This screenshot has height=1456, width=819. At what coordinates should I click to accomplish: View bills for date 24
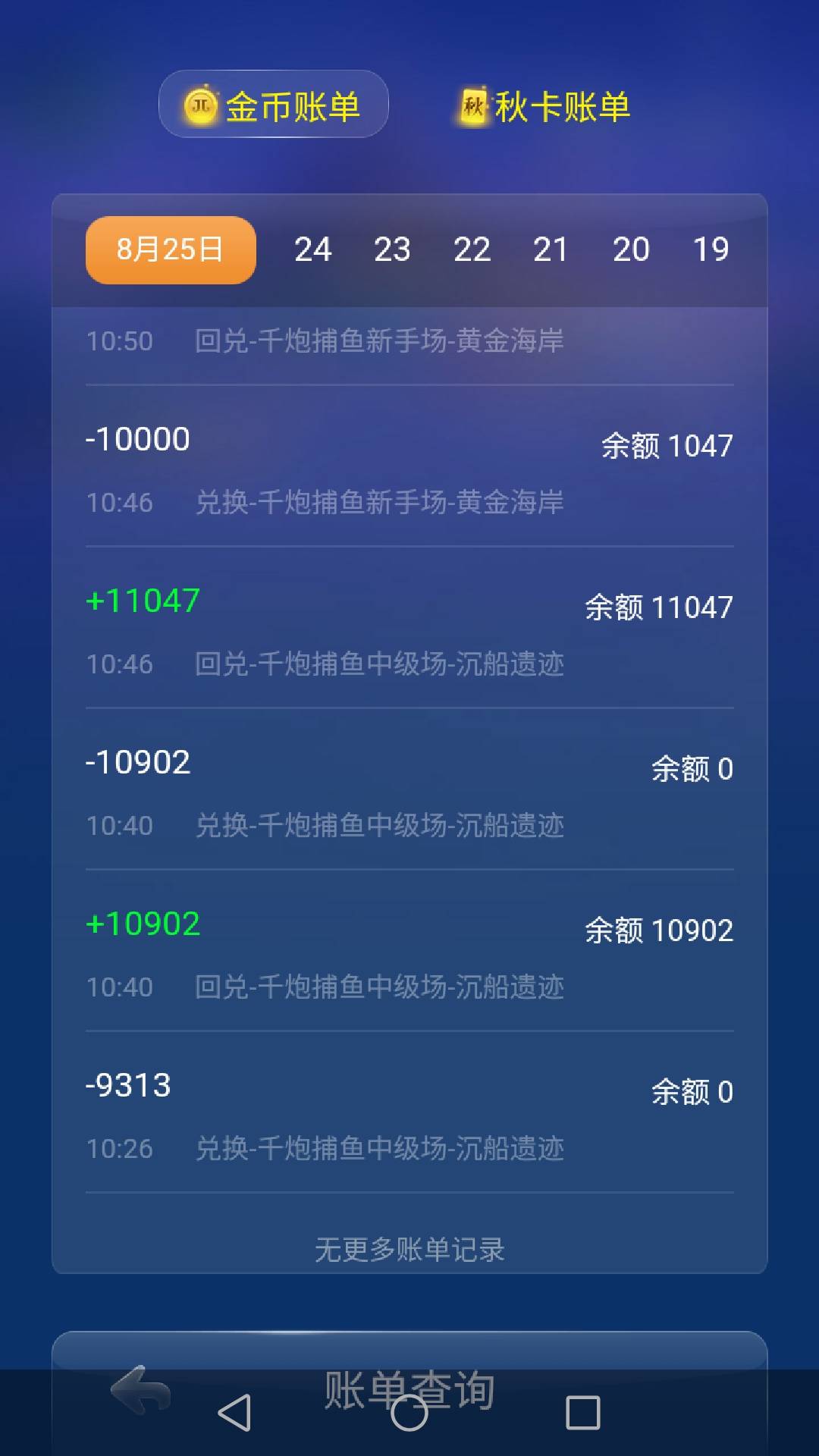[x=314, y=249]
